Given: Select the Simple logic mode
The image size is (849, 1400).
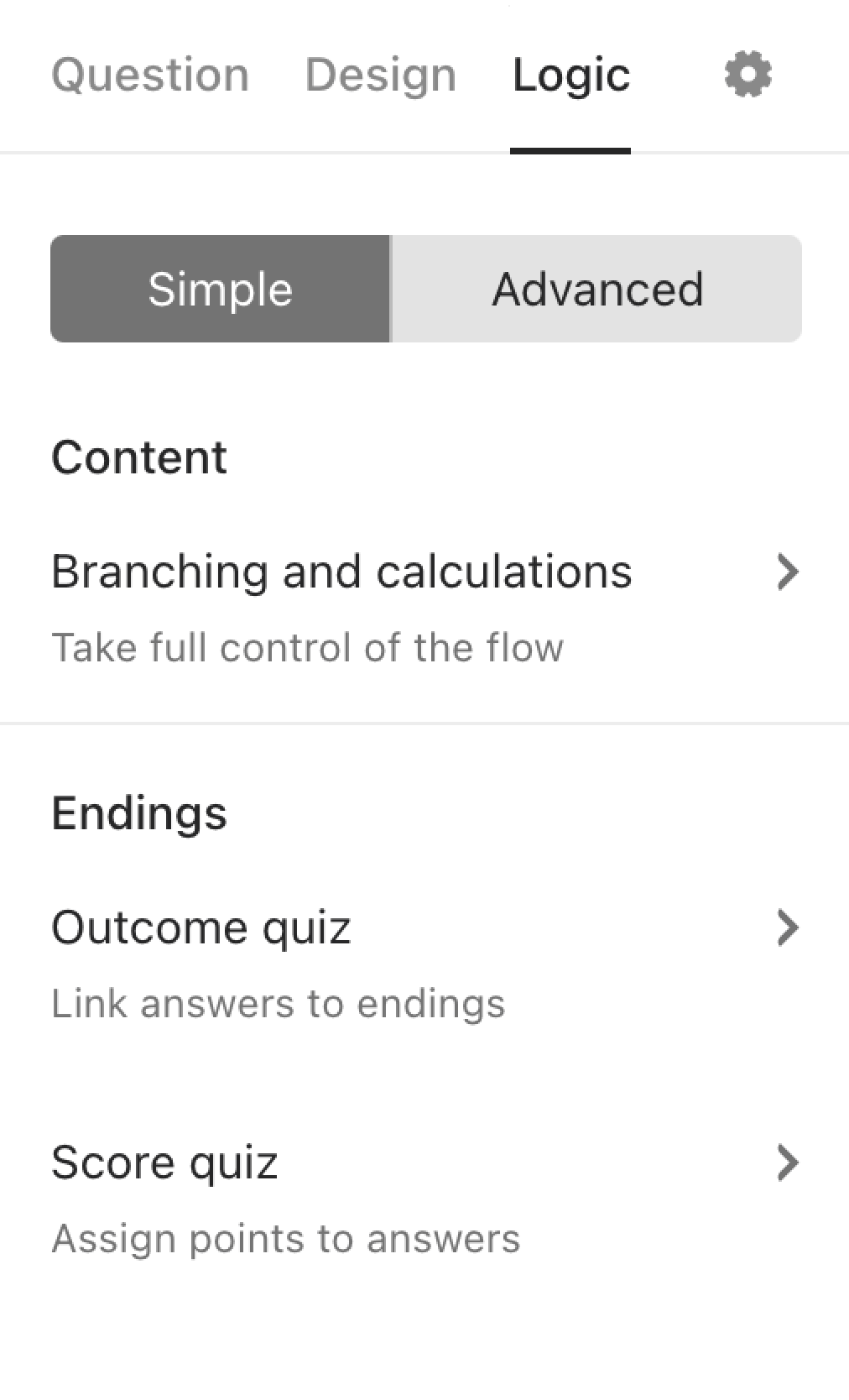Looking at the screenshot, I should tap(221, 289).
